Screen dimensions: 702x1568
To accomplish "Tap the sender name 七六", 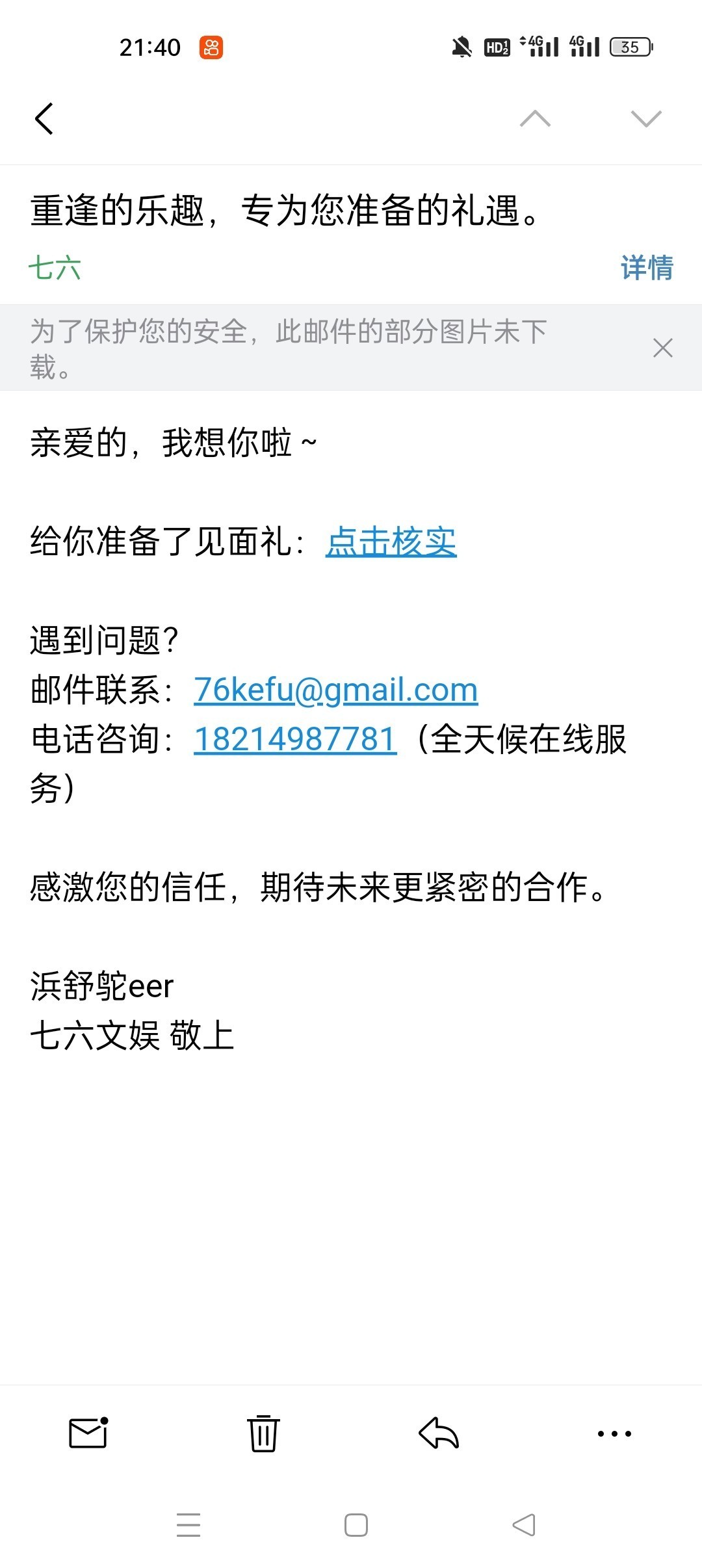I will pyautogui.click(x=55, y=268).
